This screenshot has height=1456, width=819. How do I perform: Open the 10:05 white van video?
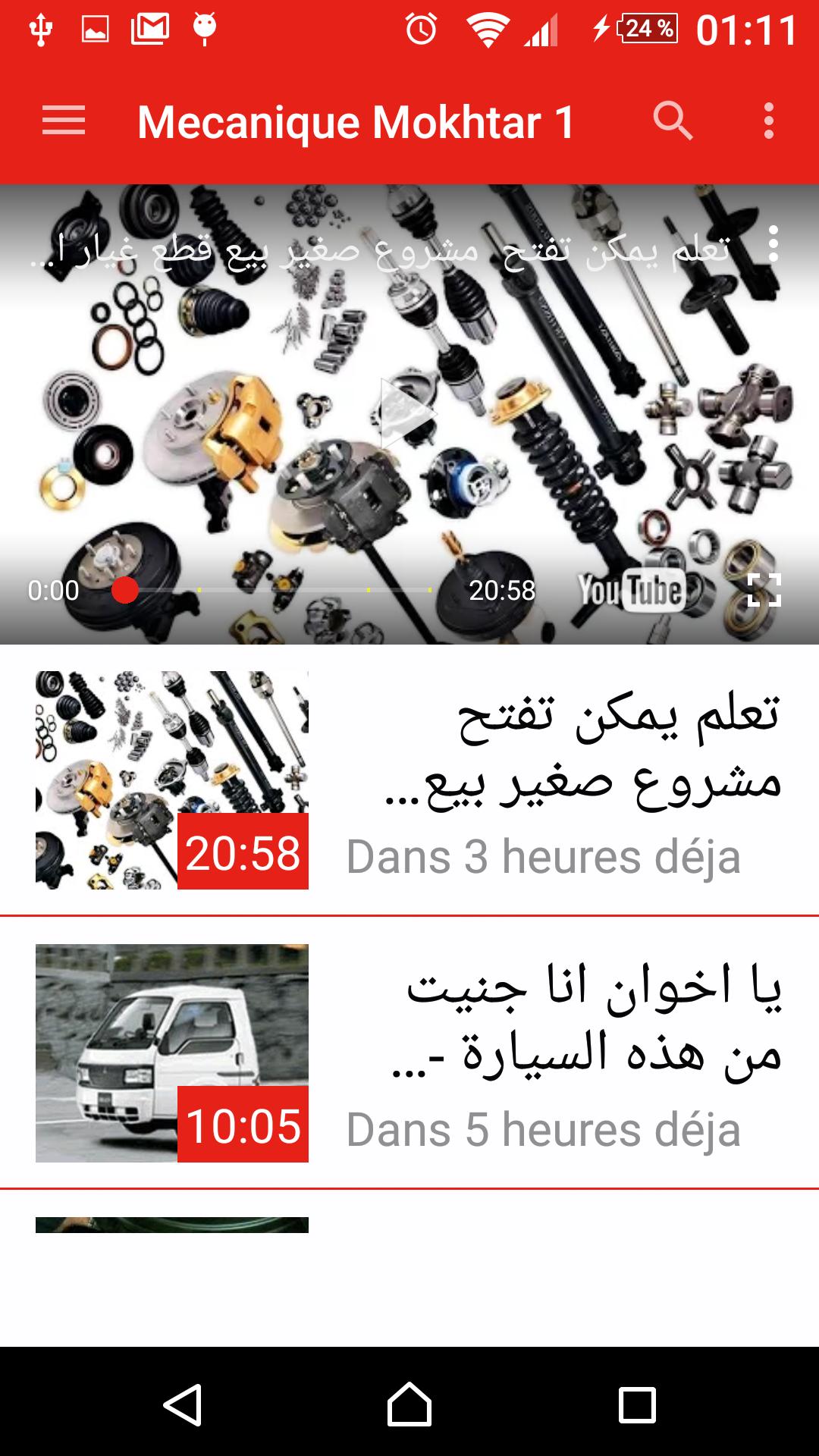409,1054
